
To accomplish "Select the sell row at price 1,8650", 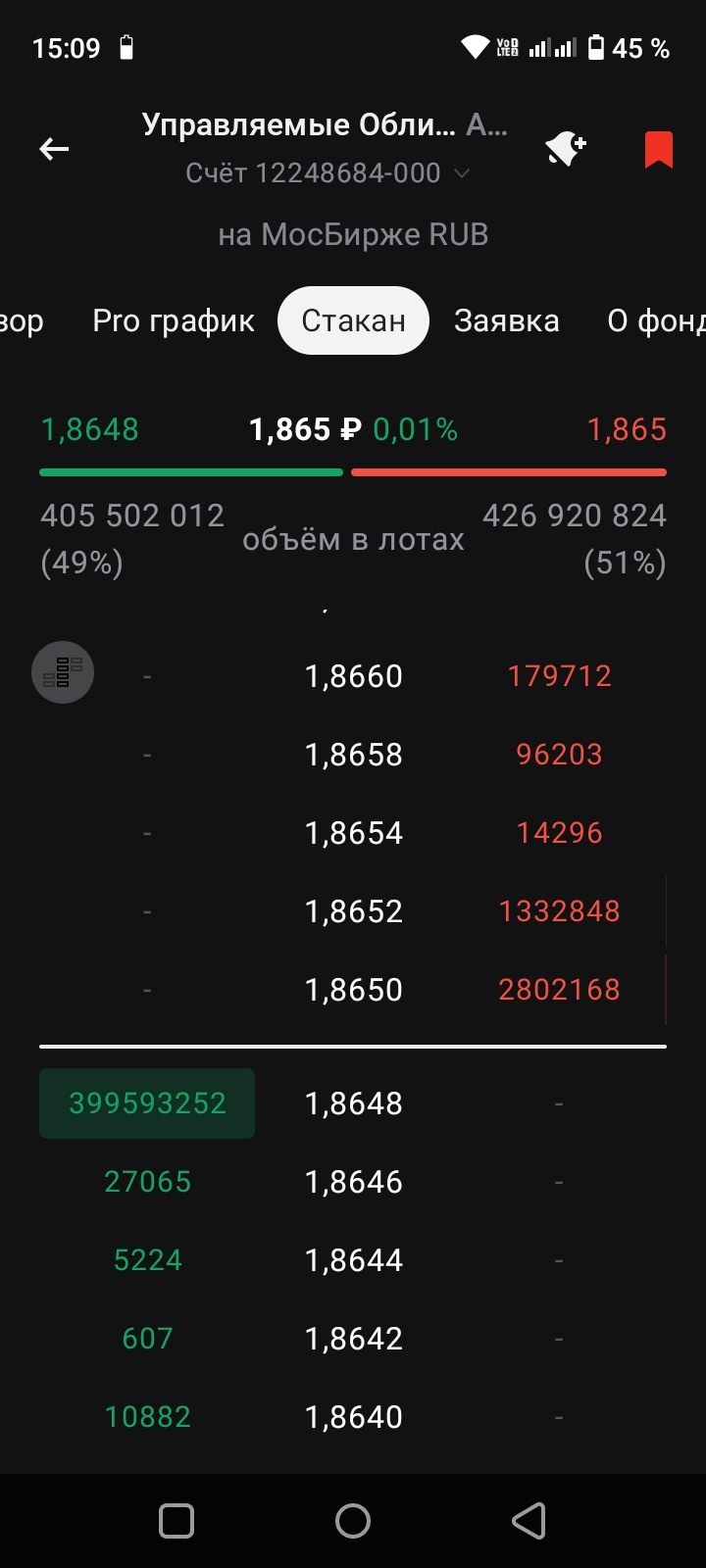I will point(353,990).
